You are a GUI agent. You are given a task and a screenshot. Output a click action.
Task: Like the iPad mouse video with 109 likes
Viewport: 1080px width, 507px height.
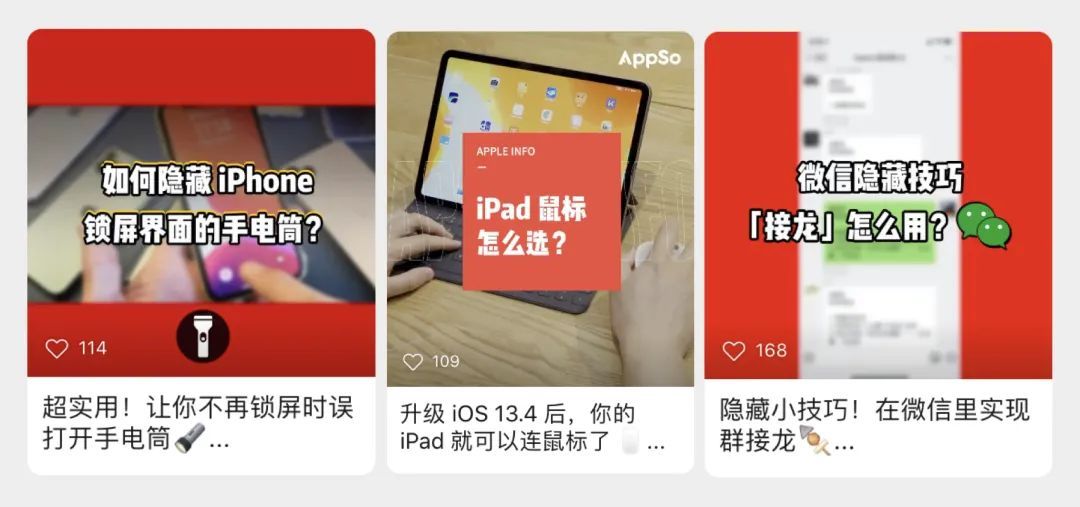(x=413, y=361)
